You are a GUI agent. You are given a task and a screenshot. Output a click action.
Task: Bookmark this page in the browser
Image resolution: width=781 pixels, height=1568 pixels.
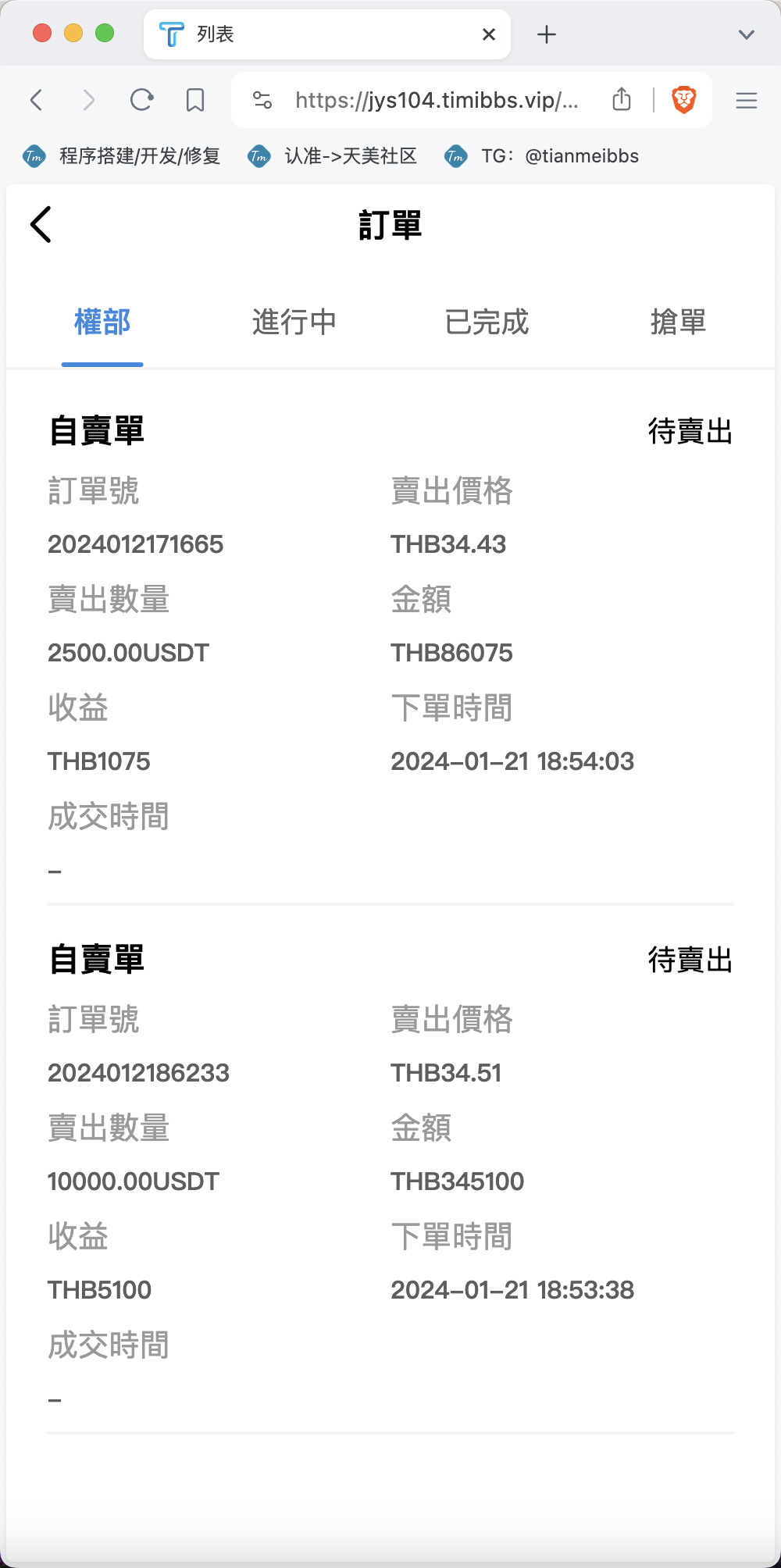click(x=195, y=100)
